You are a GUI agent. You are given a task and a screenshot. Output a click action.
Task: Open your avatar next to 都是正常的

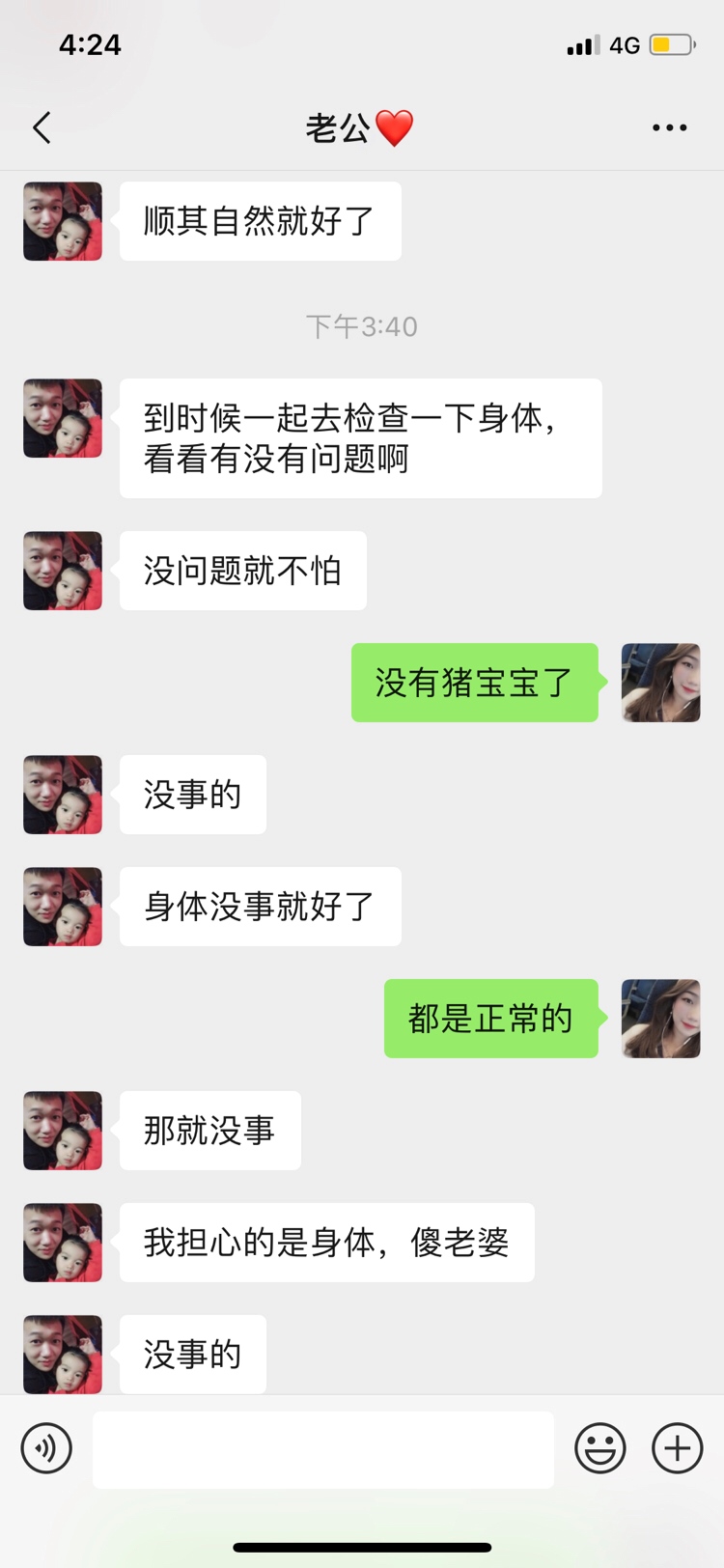pyautogui.click(x=661, y=1019)
